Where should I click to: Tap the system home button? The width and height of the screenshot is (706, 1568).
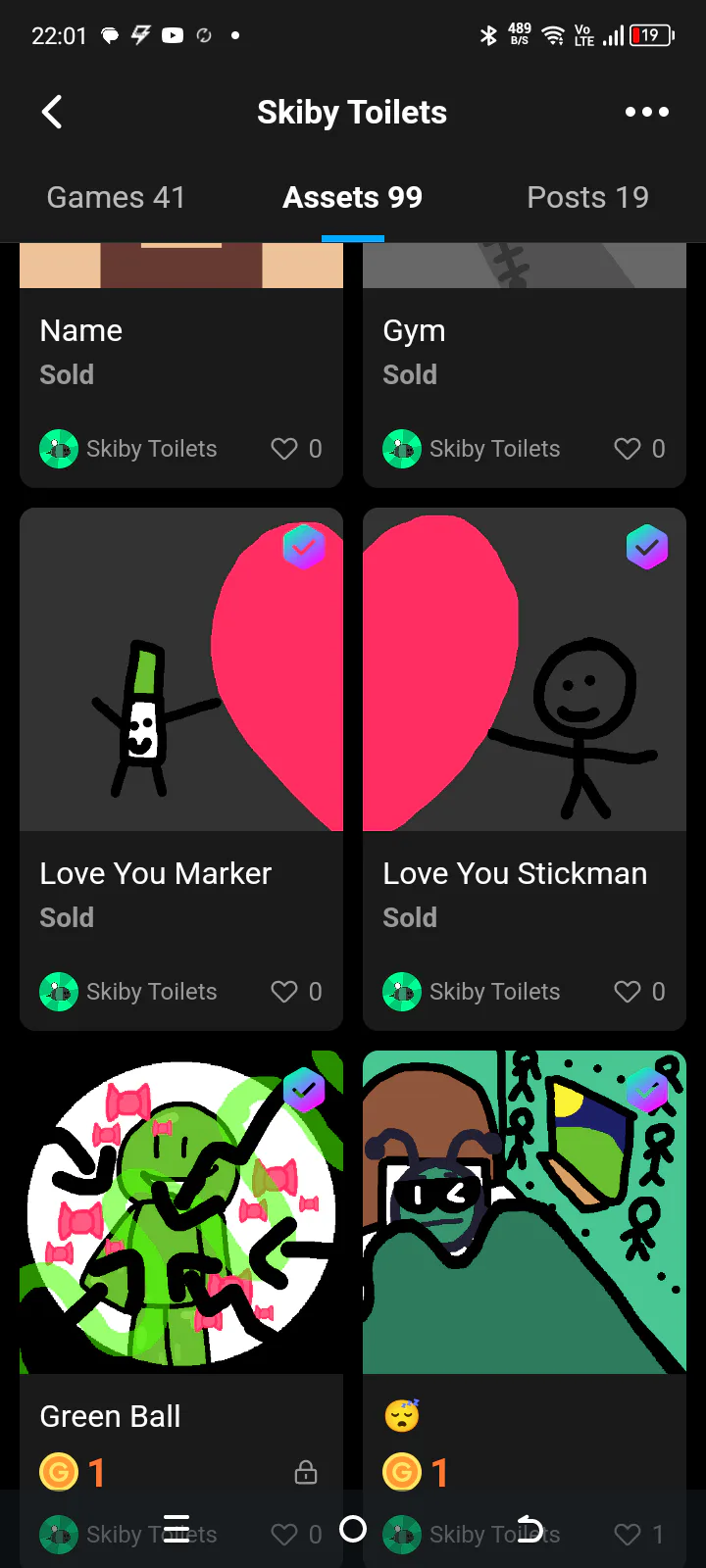point(353,1529)
